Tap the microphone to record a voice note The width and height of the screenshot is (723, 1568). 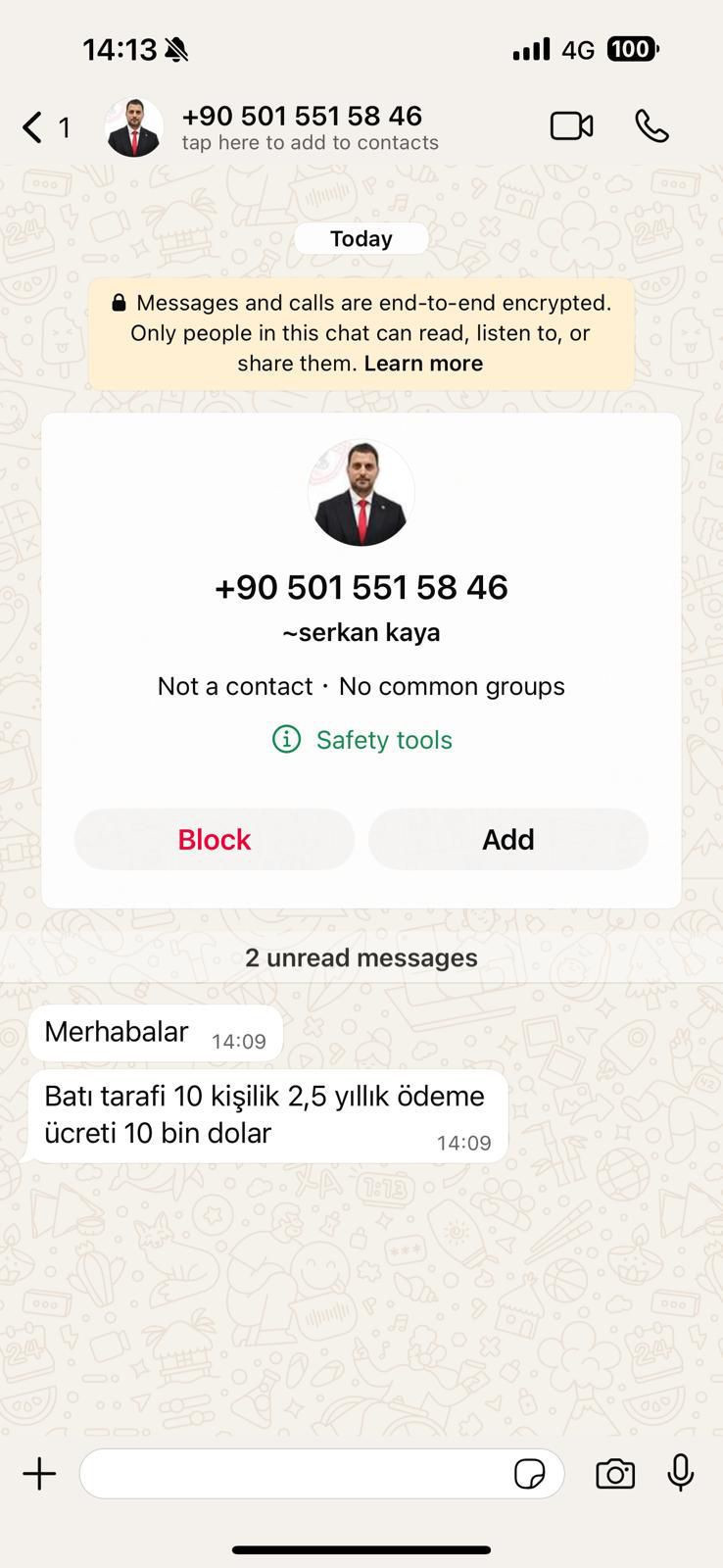click(681, 1473)
